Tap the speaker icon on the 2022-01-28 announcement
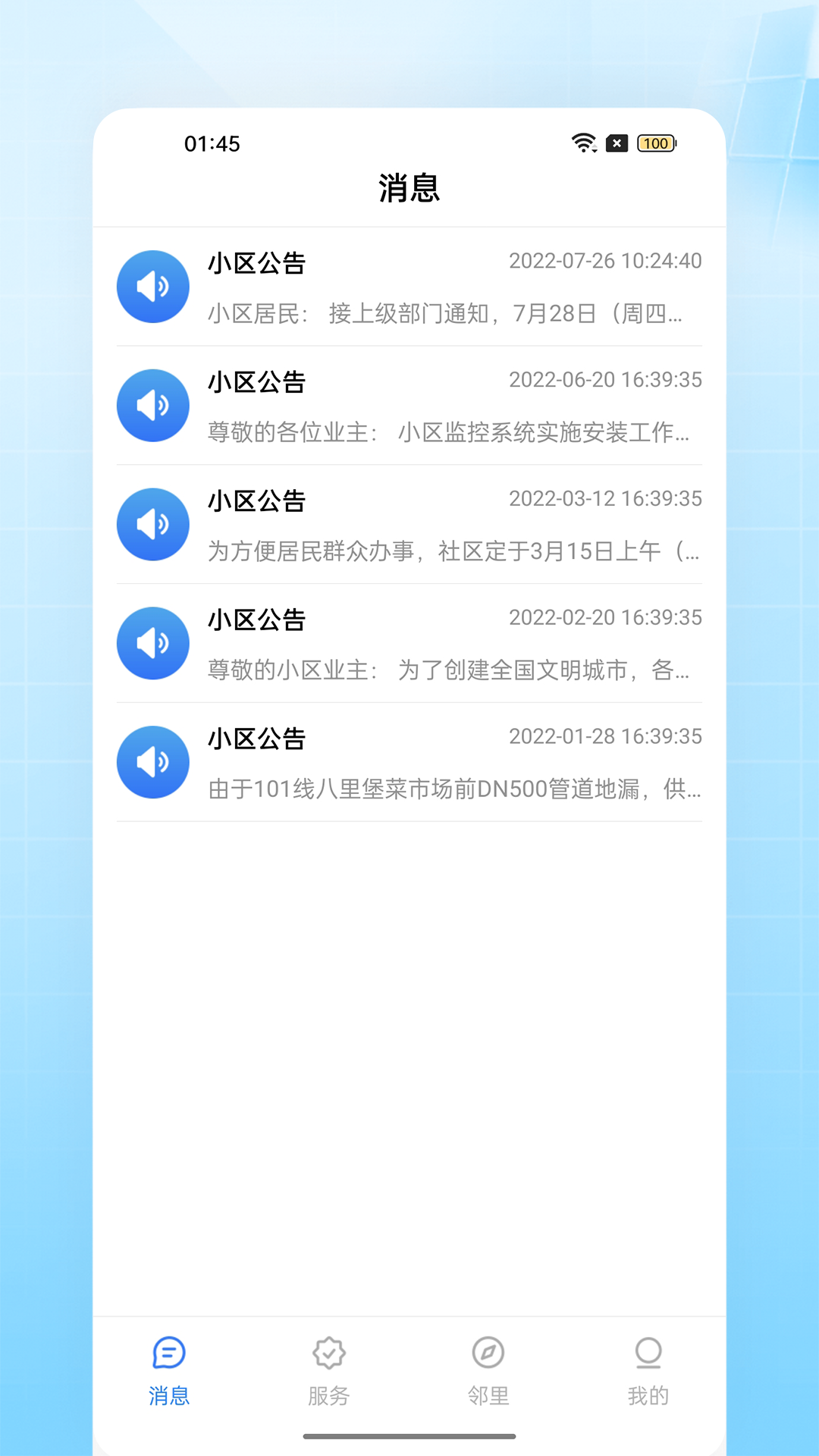The image size is (819, 1456). click(152, 761)
